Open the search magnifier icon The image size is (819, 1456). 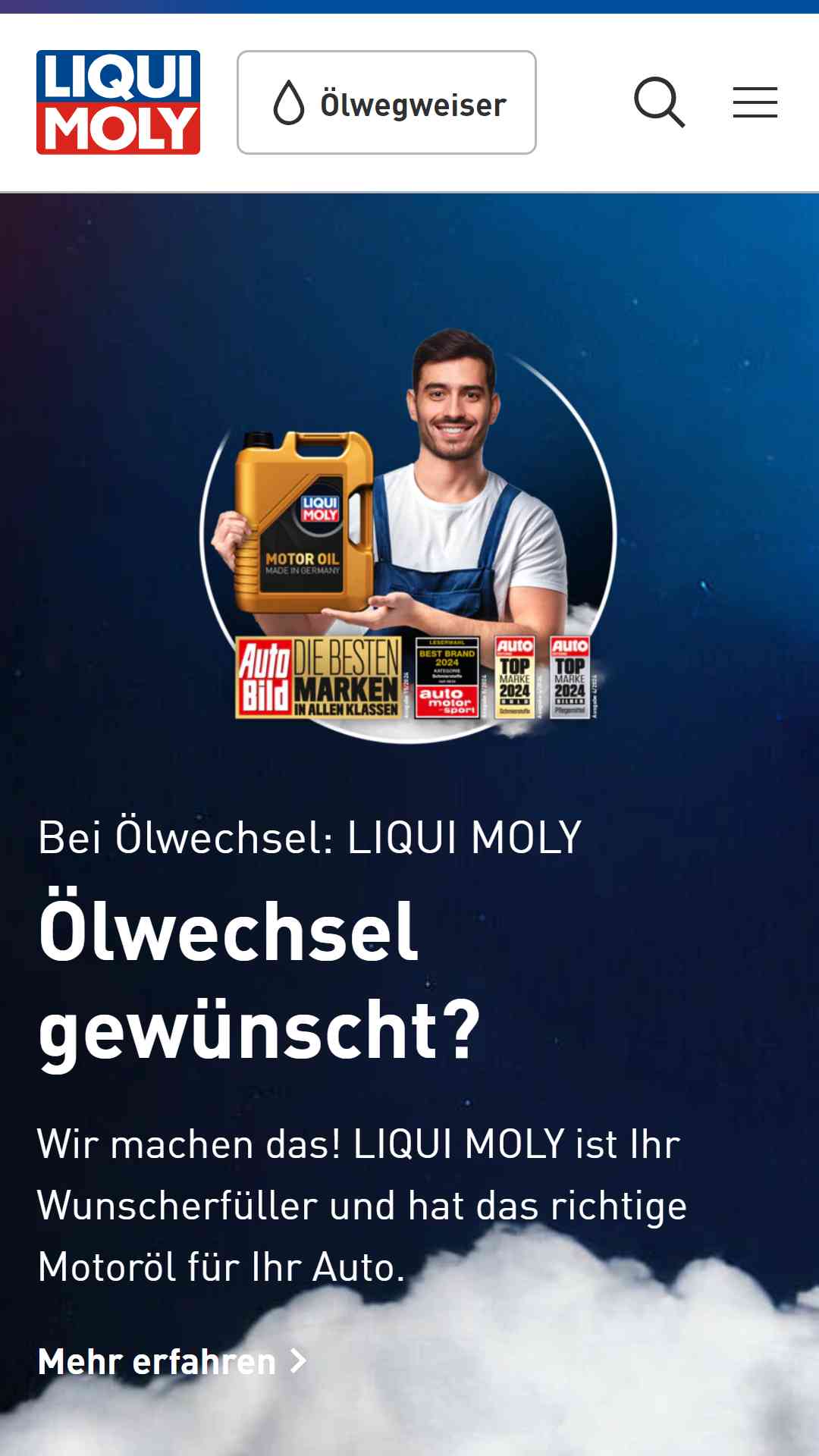click(660, 102)
